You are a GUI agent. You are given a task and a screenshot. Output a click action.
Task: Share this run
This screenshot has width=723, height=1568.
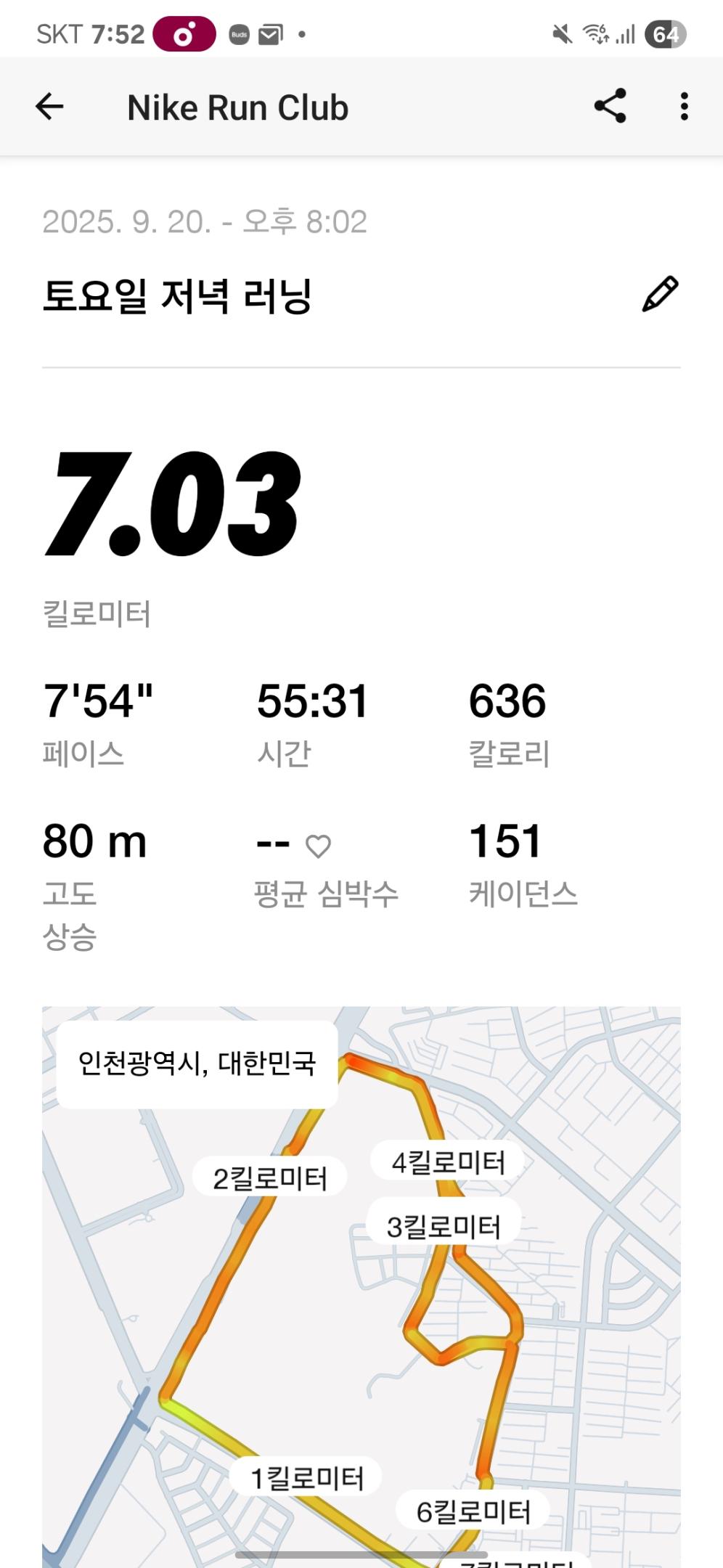pos(610,107)
